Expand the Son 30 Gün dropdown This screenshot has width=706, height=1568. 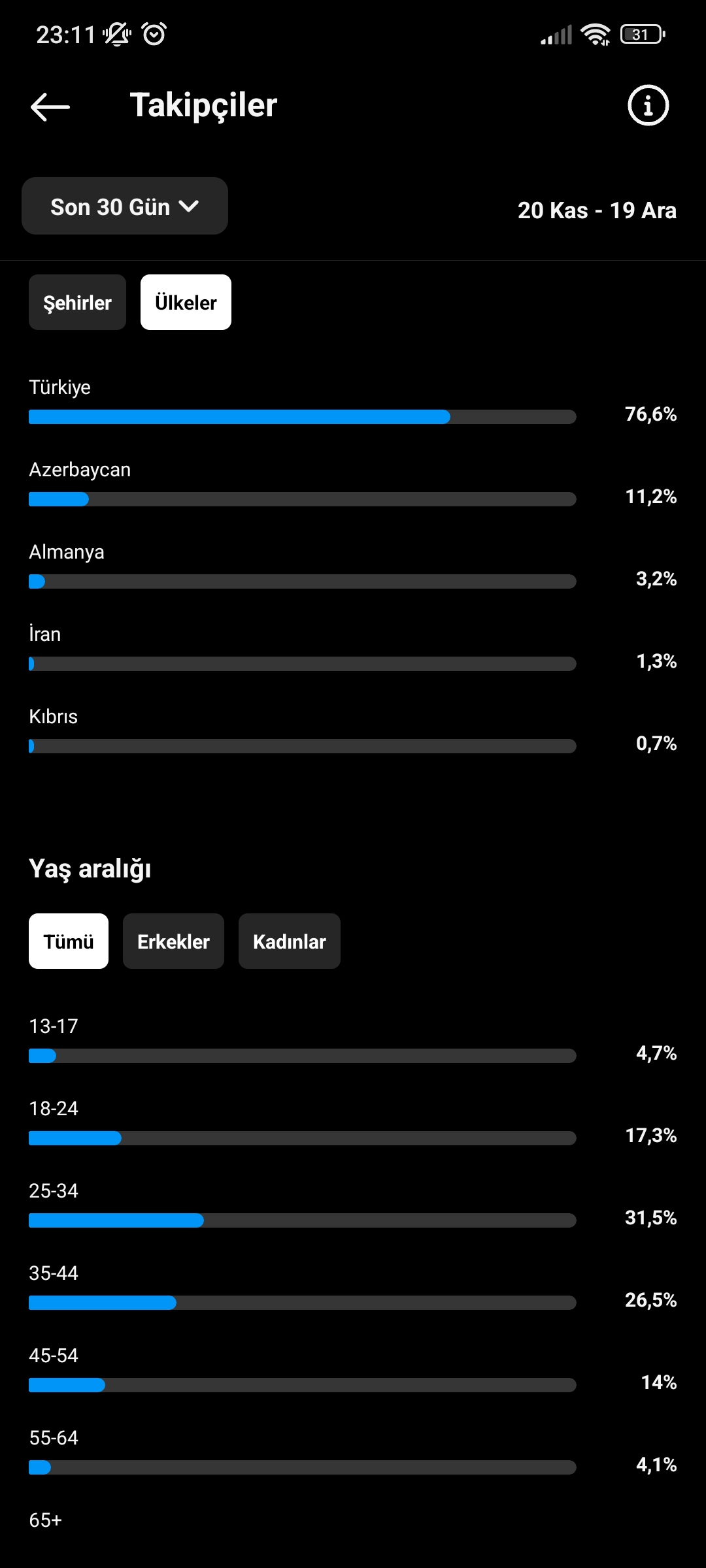pos(125,206)
